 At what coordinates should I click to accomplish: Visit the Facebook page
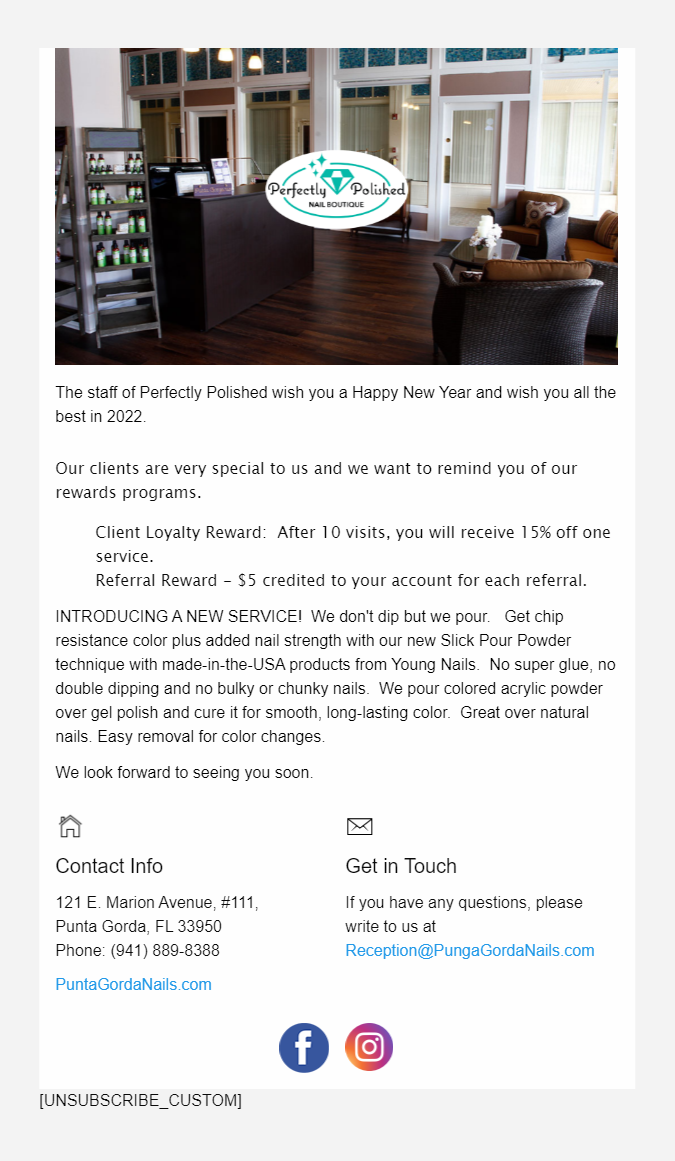tap(304, 1048)
